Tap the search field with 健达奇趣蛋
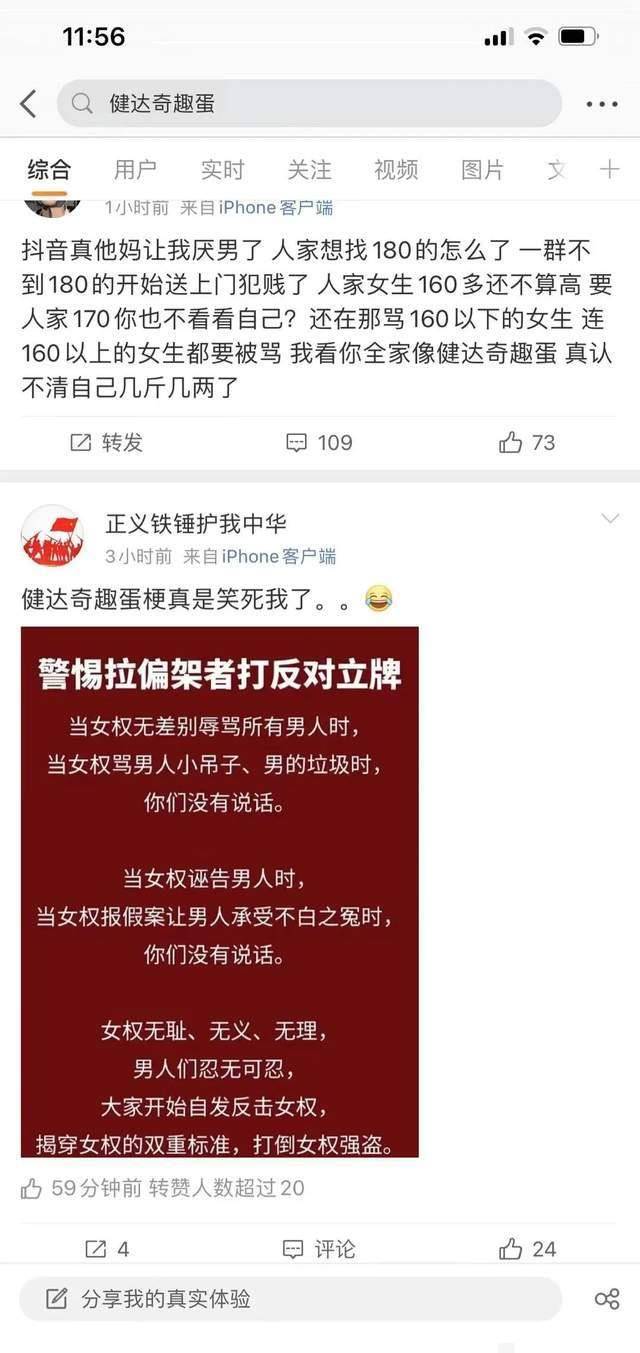 pyautogui.click(x=310, y=103)
